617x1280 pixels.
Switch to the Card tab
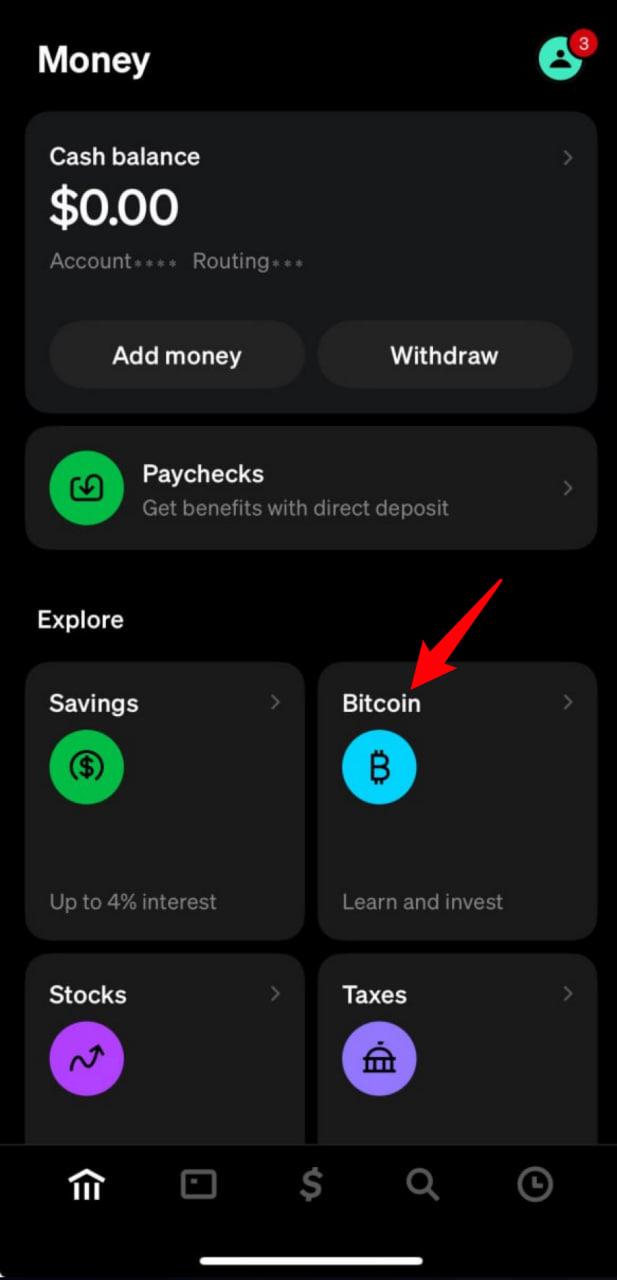click(x=198, y=1185)
